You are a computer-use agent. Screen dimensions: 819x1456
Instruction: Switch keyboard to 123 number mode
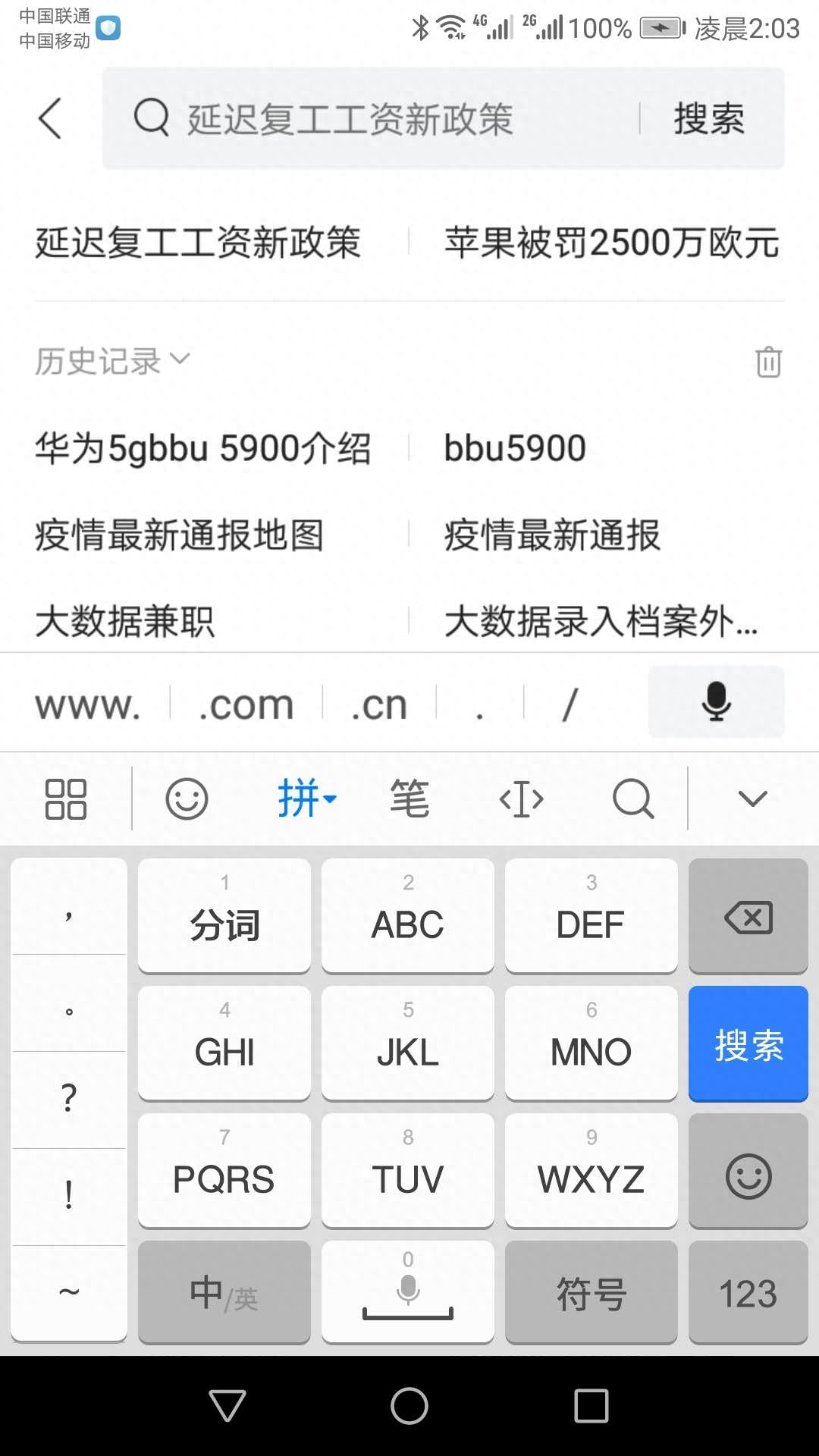(748, 1291)
